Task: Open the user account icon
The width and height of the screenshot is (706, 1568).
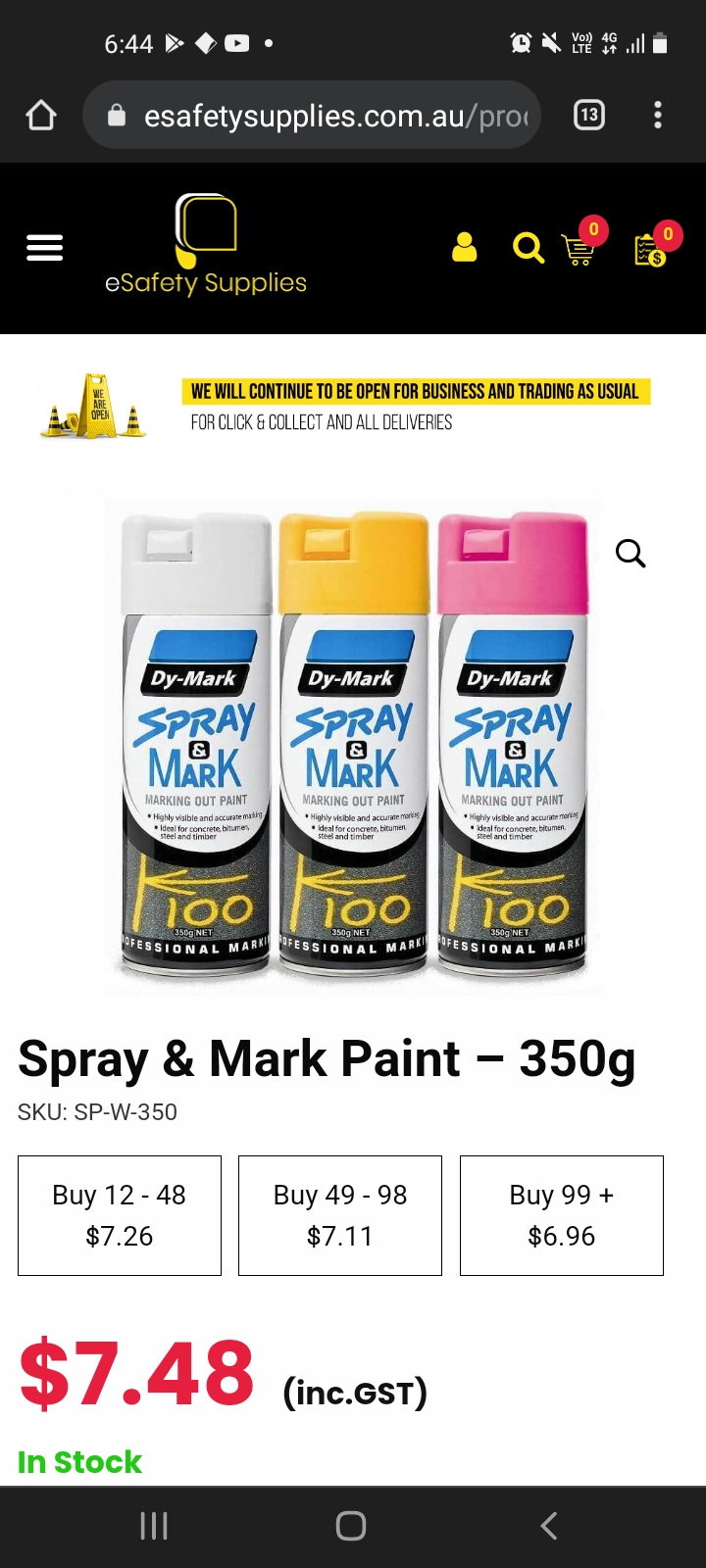Action: click(x=464, y=248)
